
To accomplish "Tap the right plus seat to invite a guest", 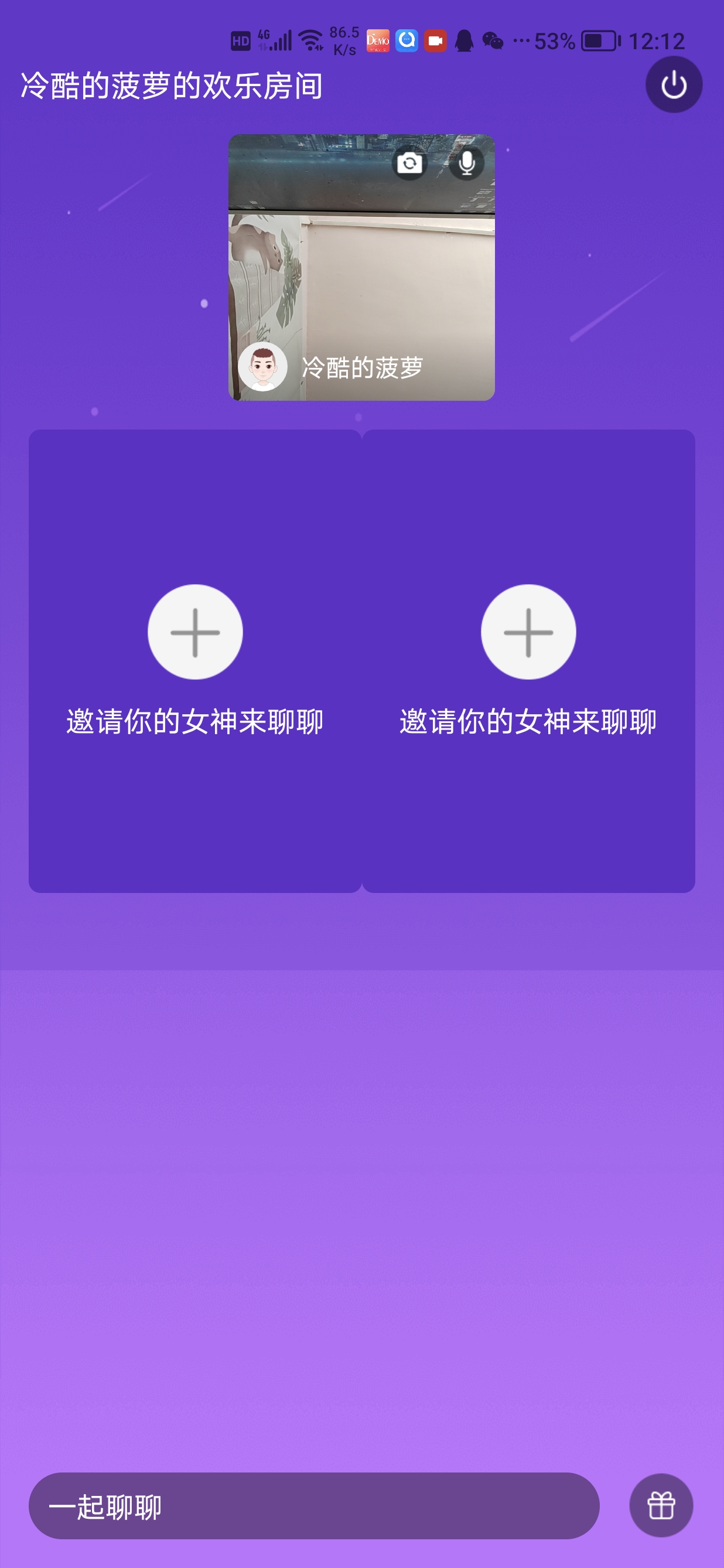I will [x=528, y=632].
